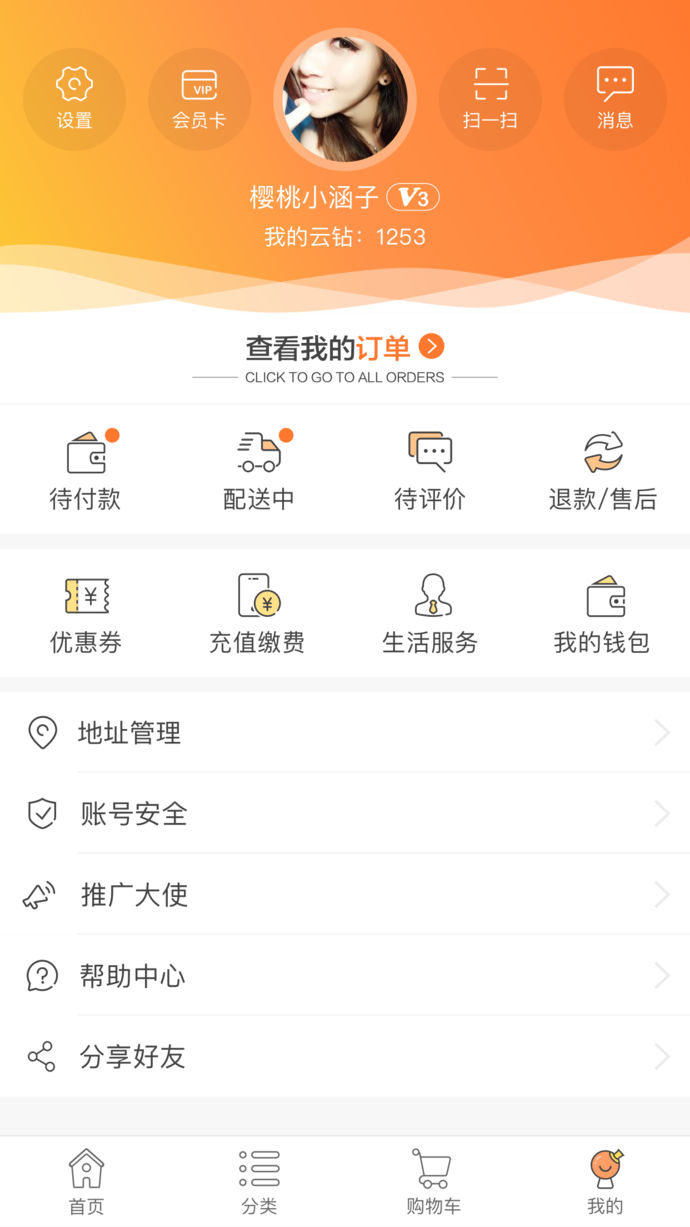The height and width of the screenshot is (1227, 690).
Task: Open the 会员卡 VIP card
Action: (199, 99)
